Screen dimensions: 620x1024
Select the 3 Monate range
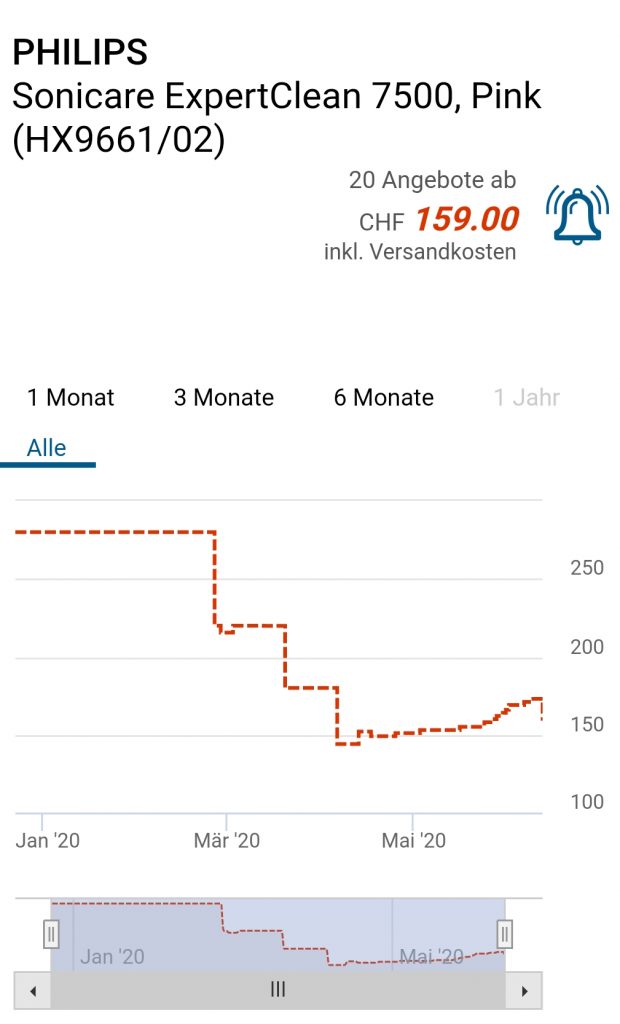pyautogui.click(x=223, y=398)
